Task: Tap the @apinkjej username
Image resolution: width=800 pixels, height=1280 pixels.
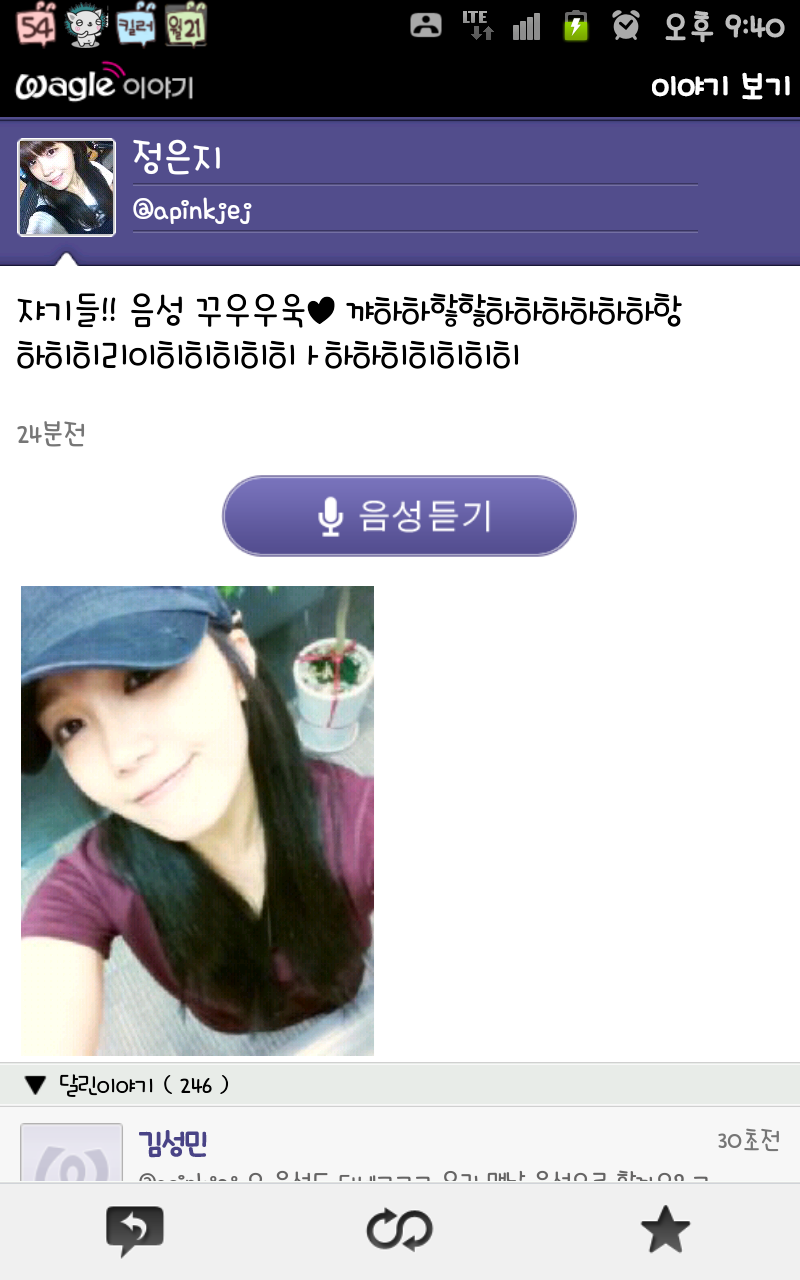Action: [x=192, y=211]
